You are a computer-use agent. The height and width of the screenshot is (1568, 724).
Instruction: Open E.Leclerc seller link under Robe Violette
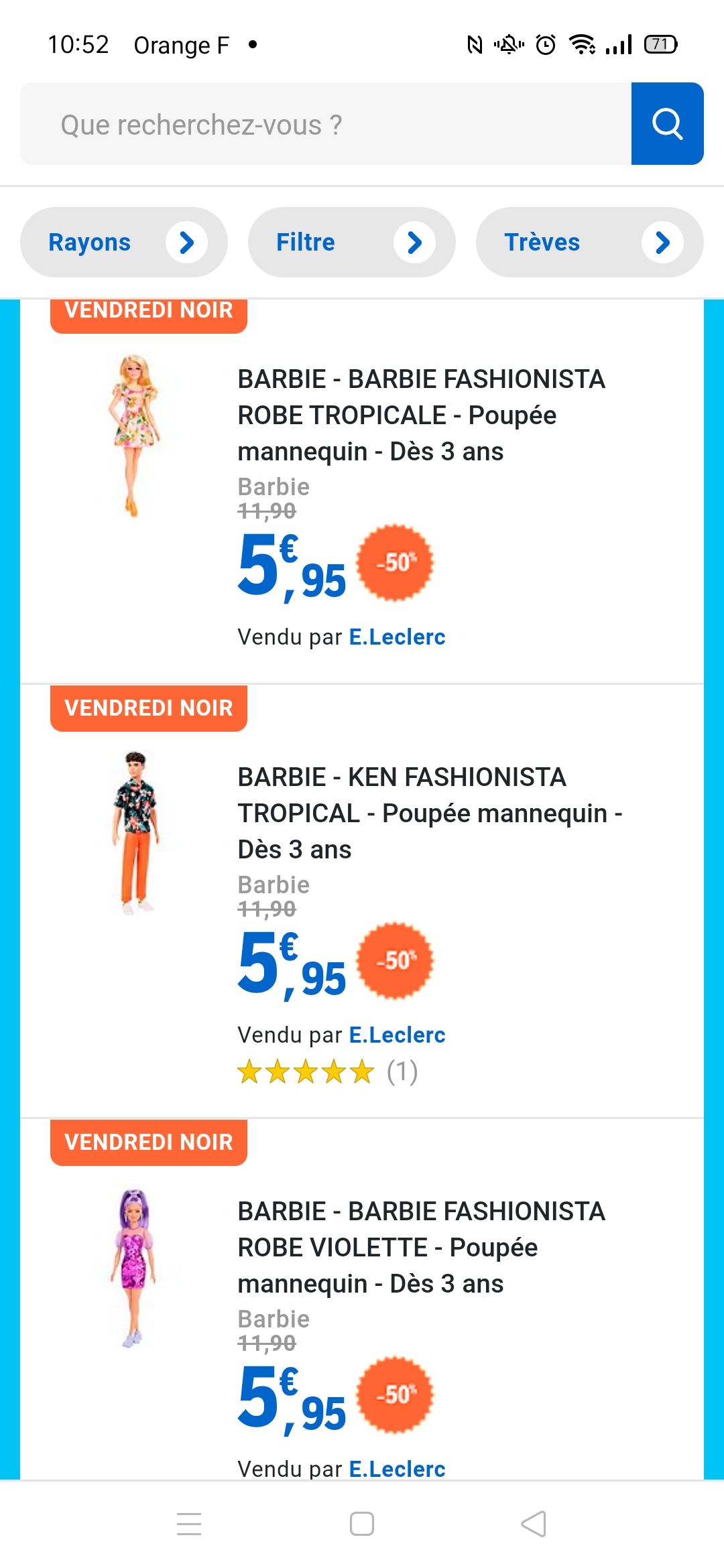[x=397, y=1469]
